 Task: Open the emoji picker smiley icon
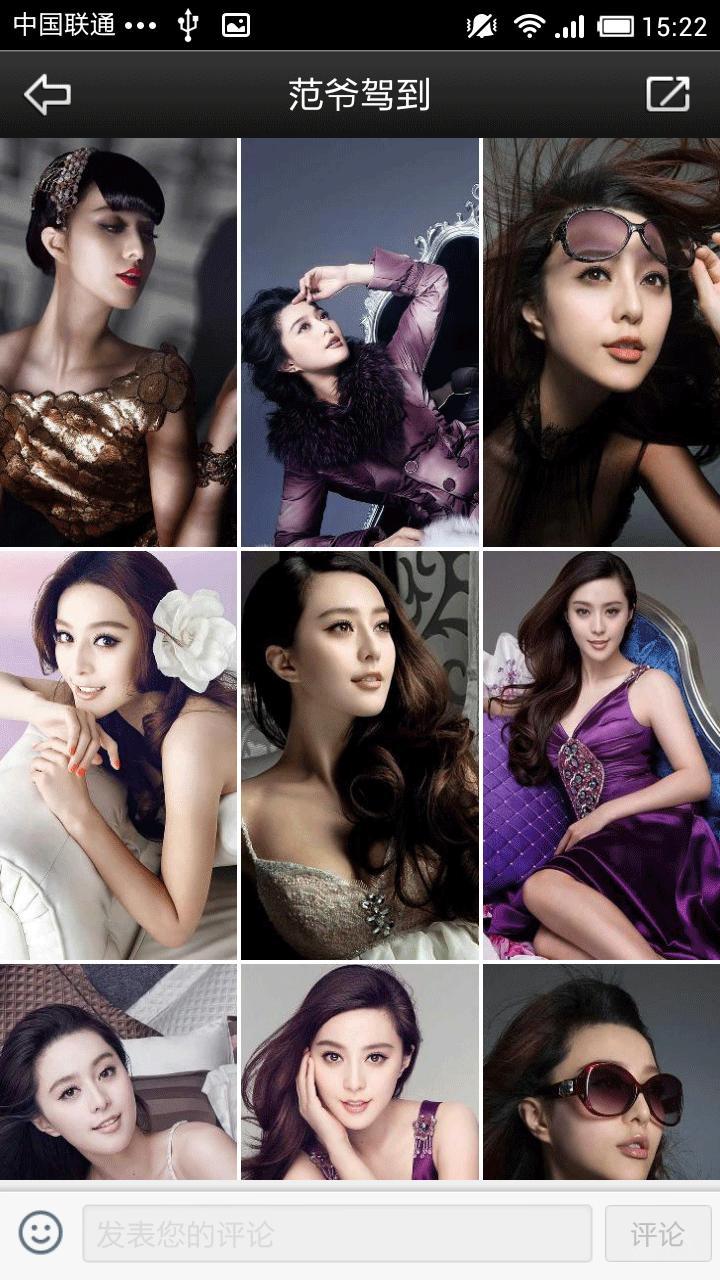41,1233
